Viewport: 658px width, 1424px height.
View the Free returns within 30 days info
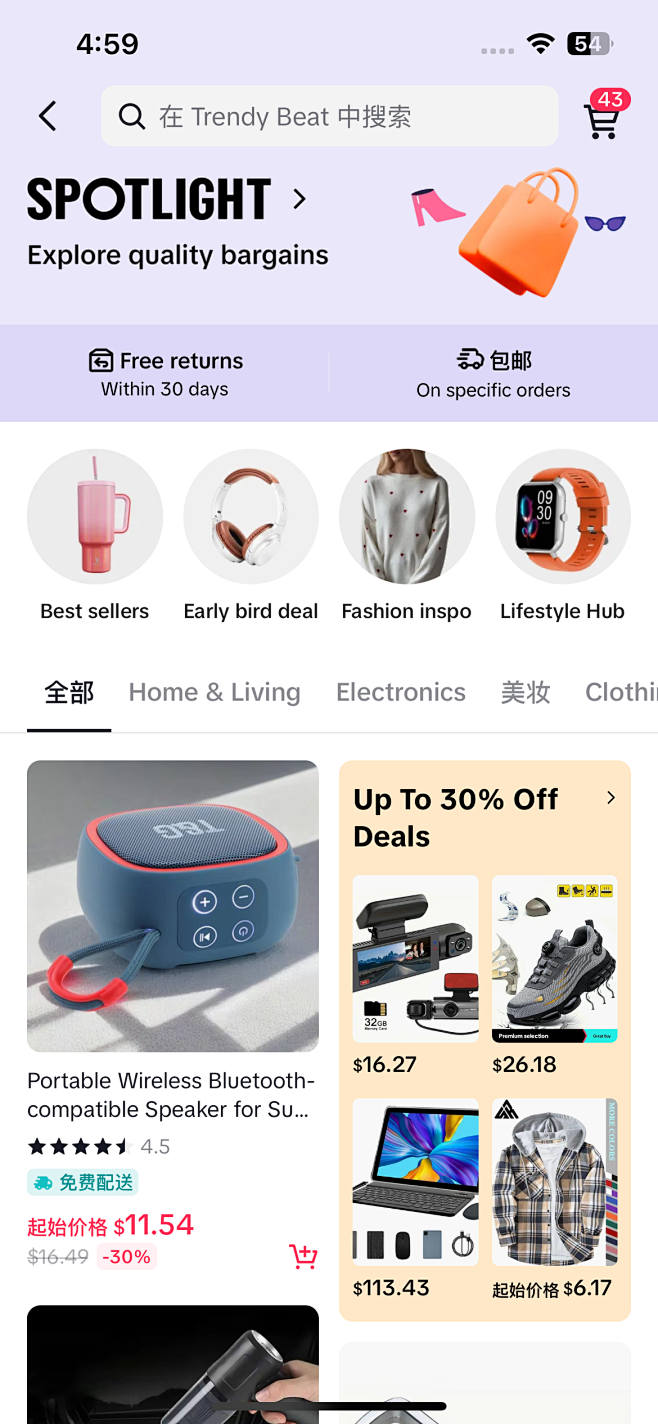click(x=166, y=373)
